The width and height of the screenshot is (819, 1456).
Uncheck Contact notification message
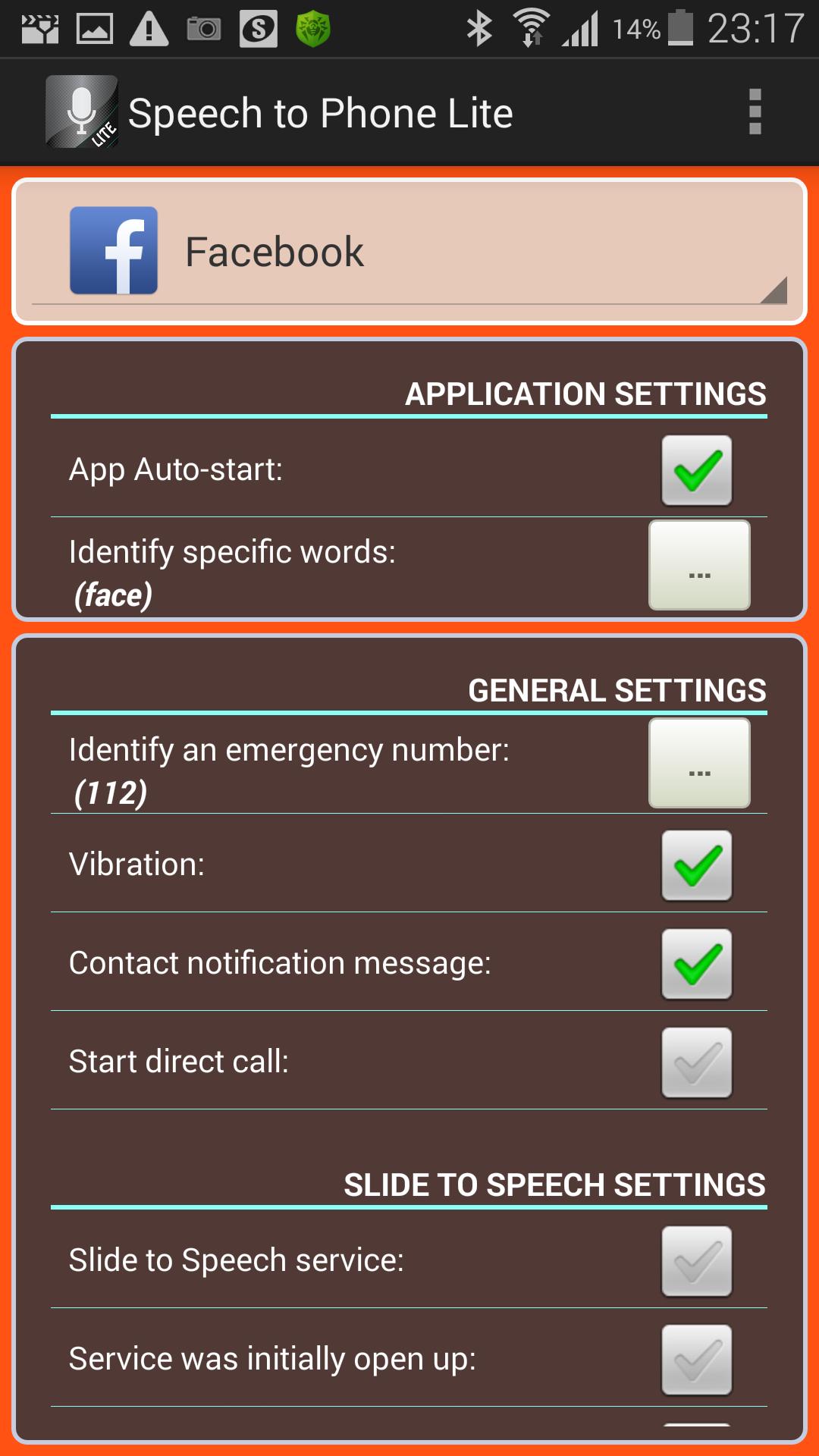click(x=697, y=964)
